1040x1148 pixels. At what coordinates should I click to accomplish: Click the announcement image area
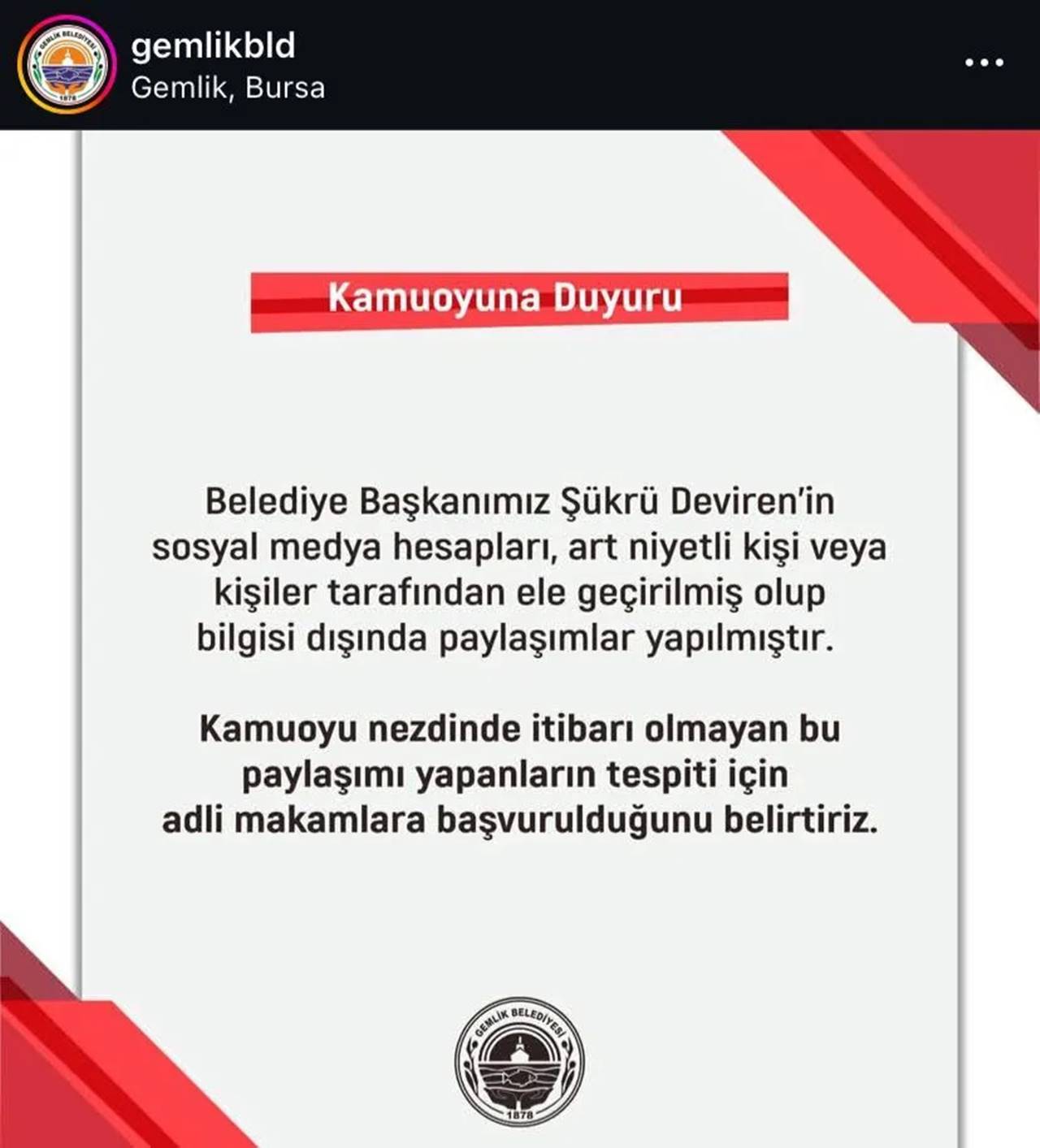(520, 634)
